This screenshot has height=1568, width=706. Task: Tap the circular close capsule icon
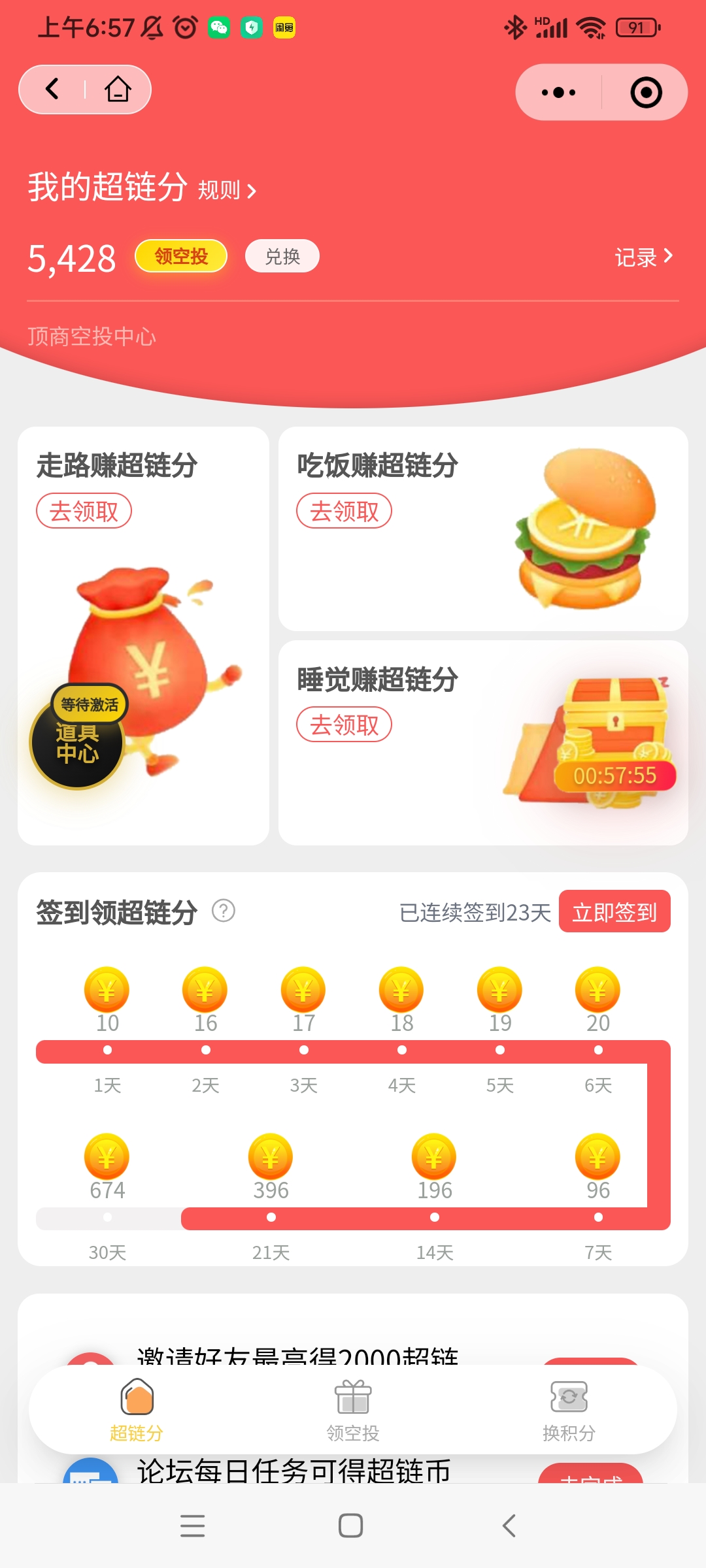pos(647,93)
